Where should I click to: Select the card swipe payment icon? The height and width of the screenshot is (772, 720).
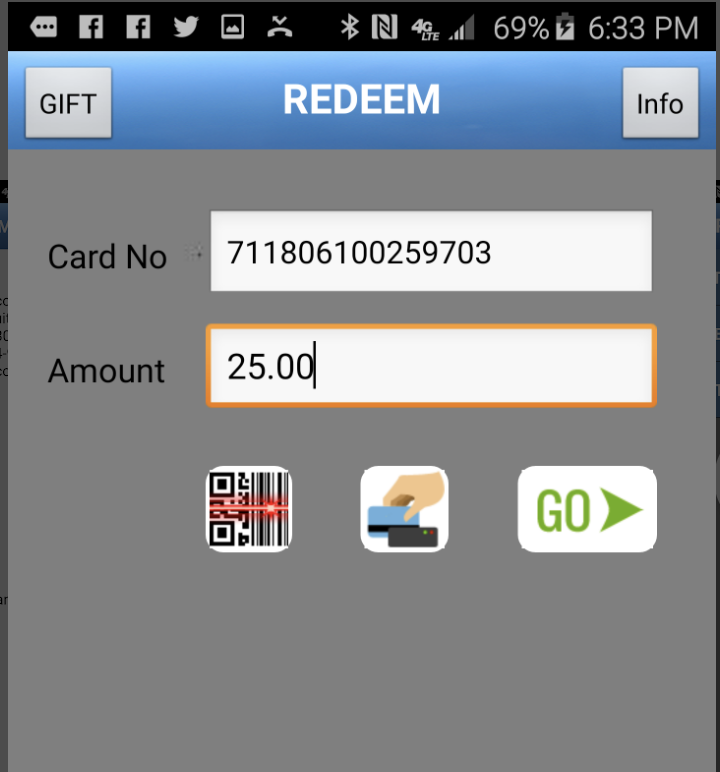[x=404, y=508]
